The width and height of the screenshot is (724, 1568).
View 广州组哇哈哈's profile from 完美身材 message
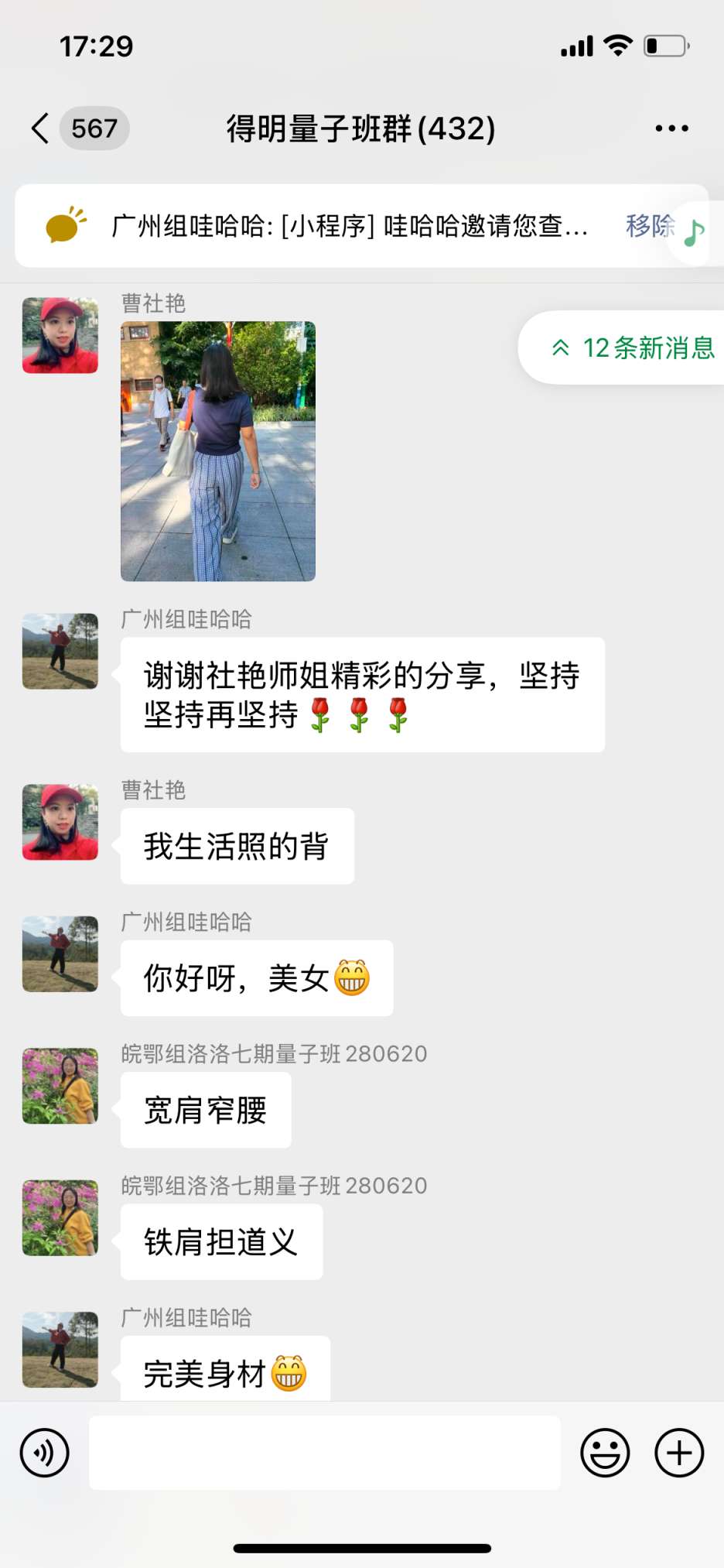click(x=60, y=1349)
